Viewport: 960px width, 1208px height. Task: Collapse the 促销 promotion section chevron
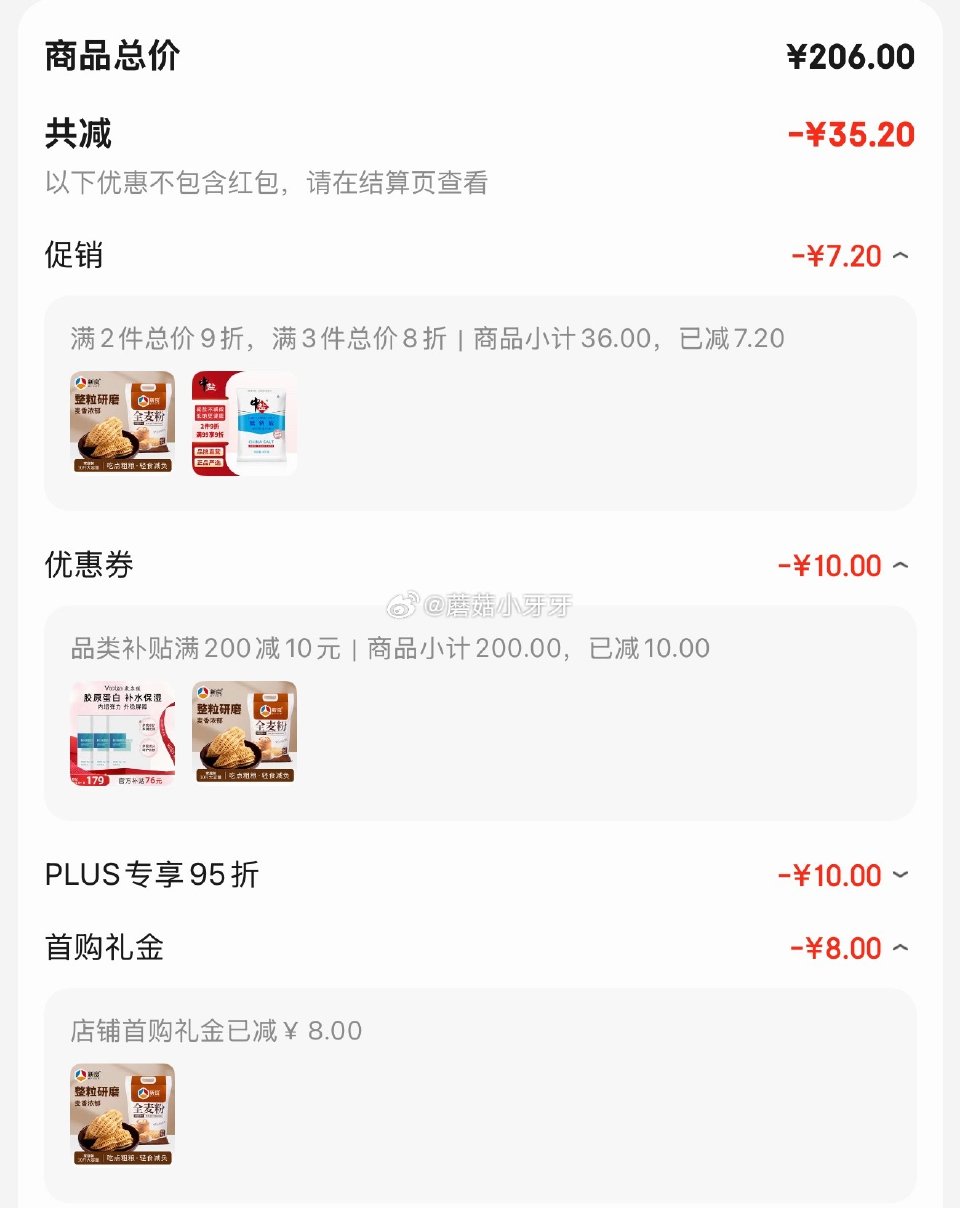[x=899, y=256]
